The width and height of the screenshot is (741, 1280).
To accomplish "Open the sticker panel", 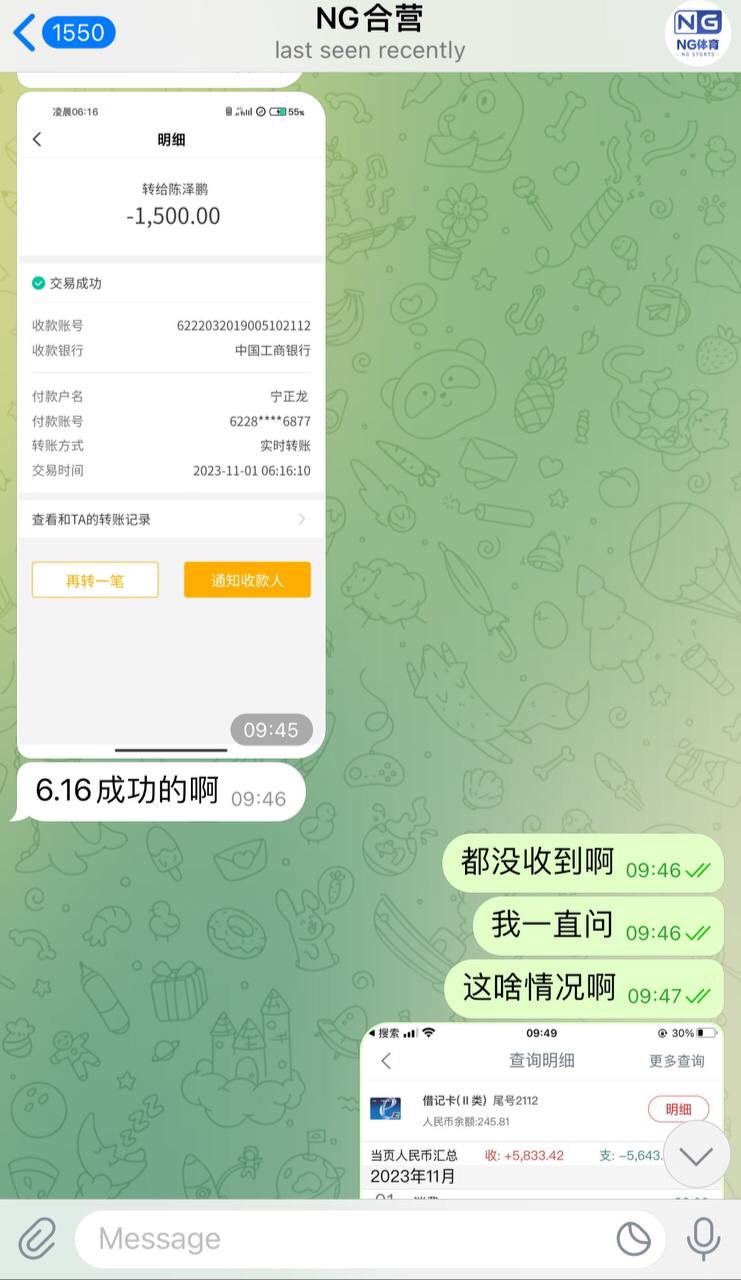I will [x=633, y=1239].
